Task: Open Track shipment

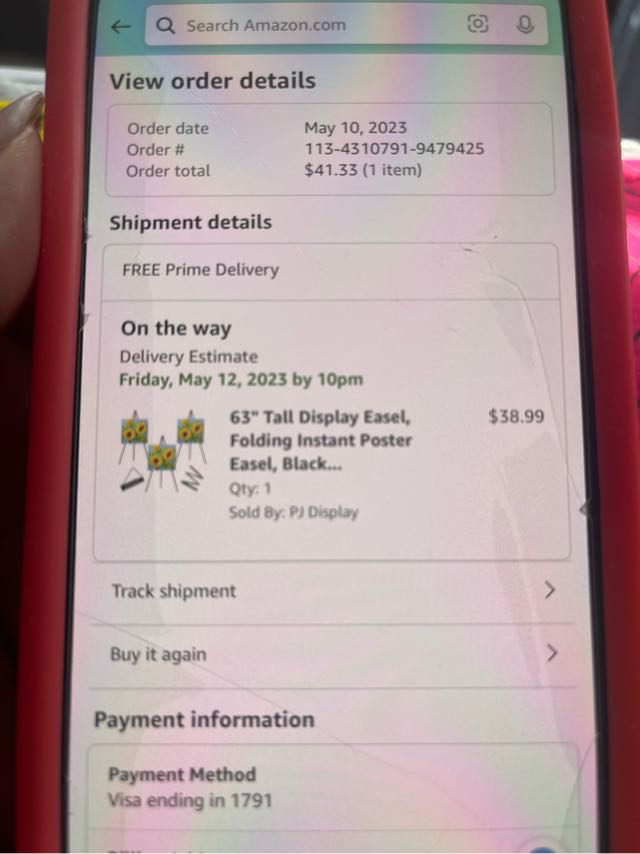Action: [x=332, y=591]
